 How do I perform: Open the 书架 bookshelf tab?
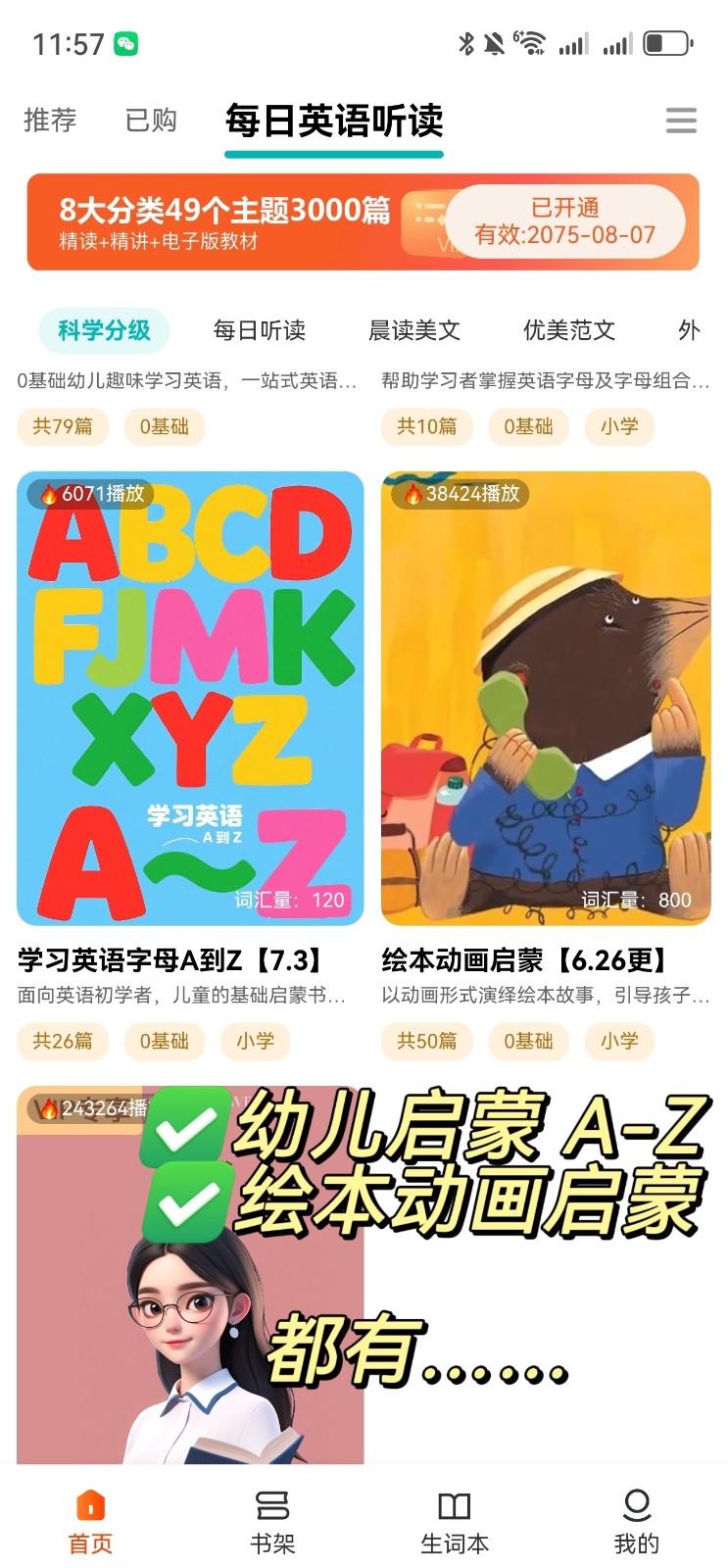pyautogui.click(x=272, y=1522)
